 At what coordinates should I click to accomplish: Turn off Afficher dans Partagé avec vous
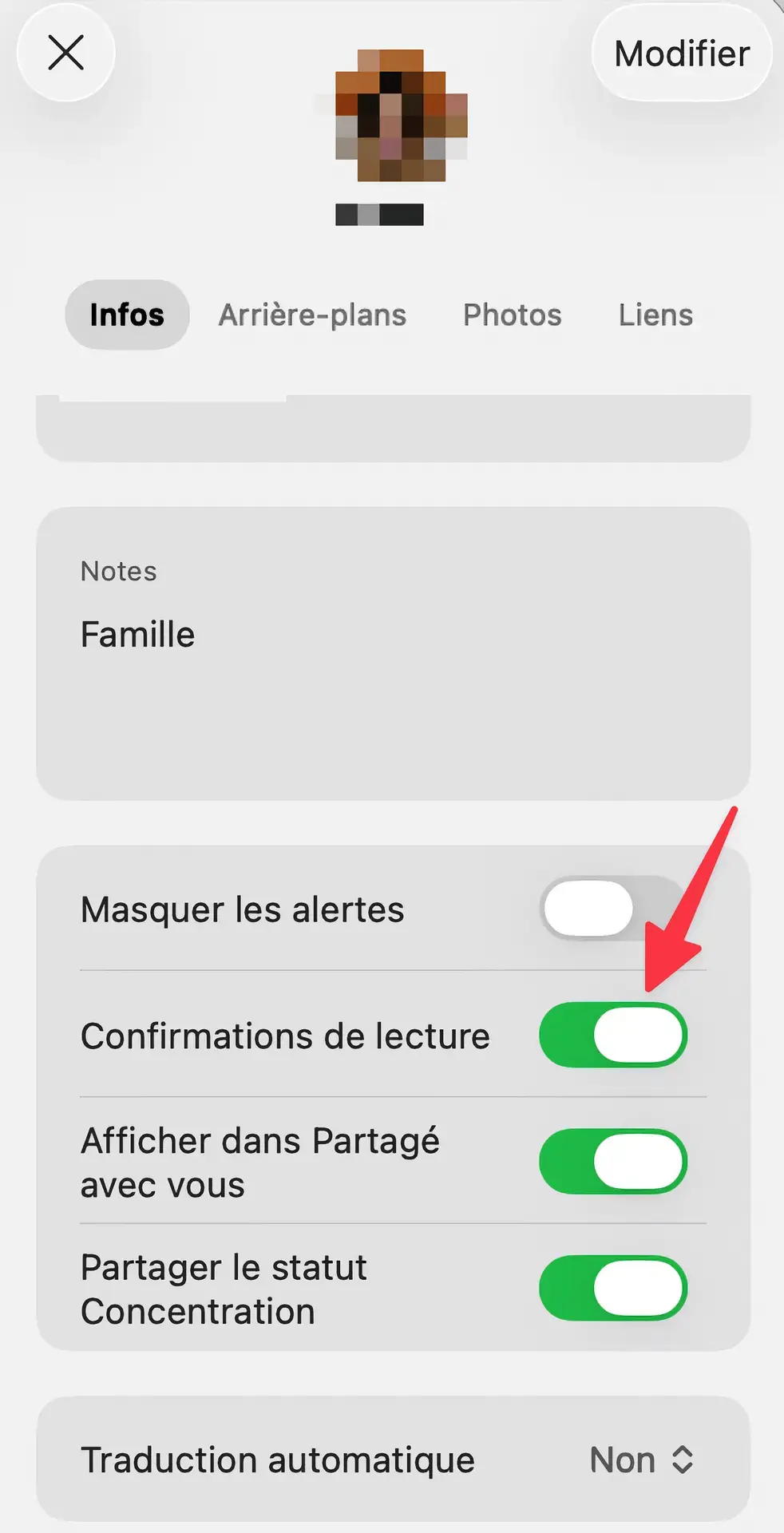(x=612, y=1163)
